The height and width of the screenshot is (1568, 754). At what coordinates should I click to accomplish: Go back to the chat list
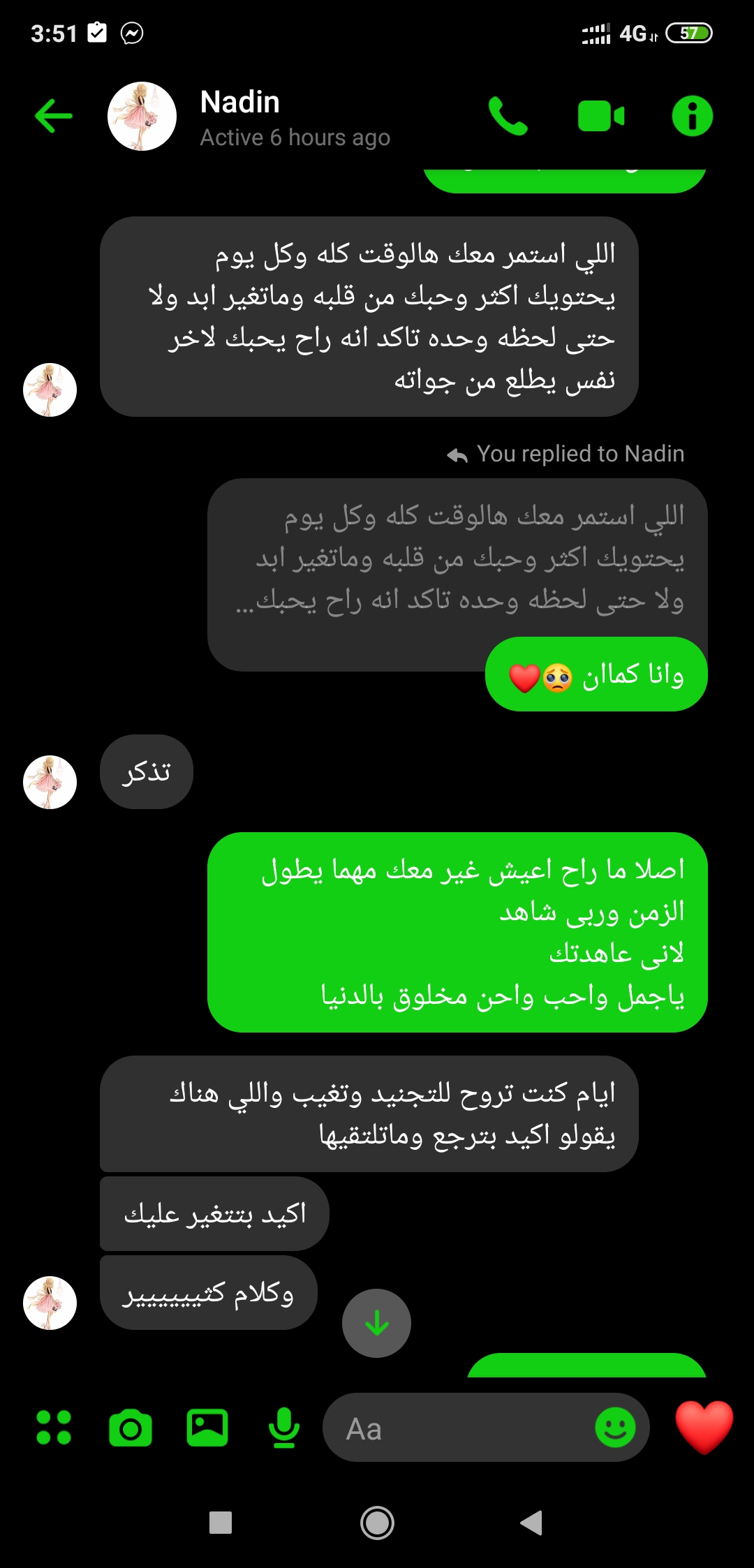point(54,116)
